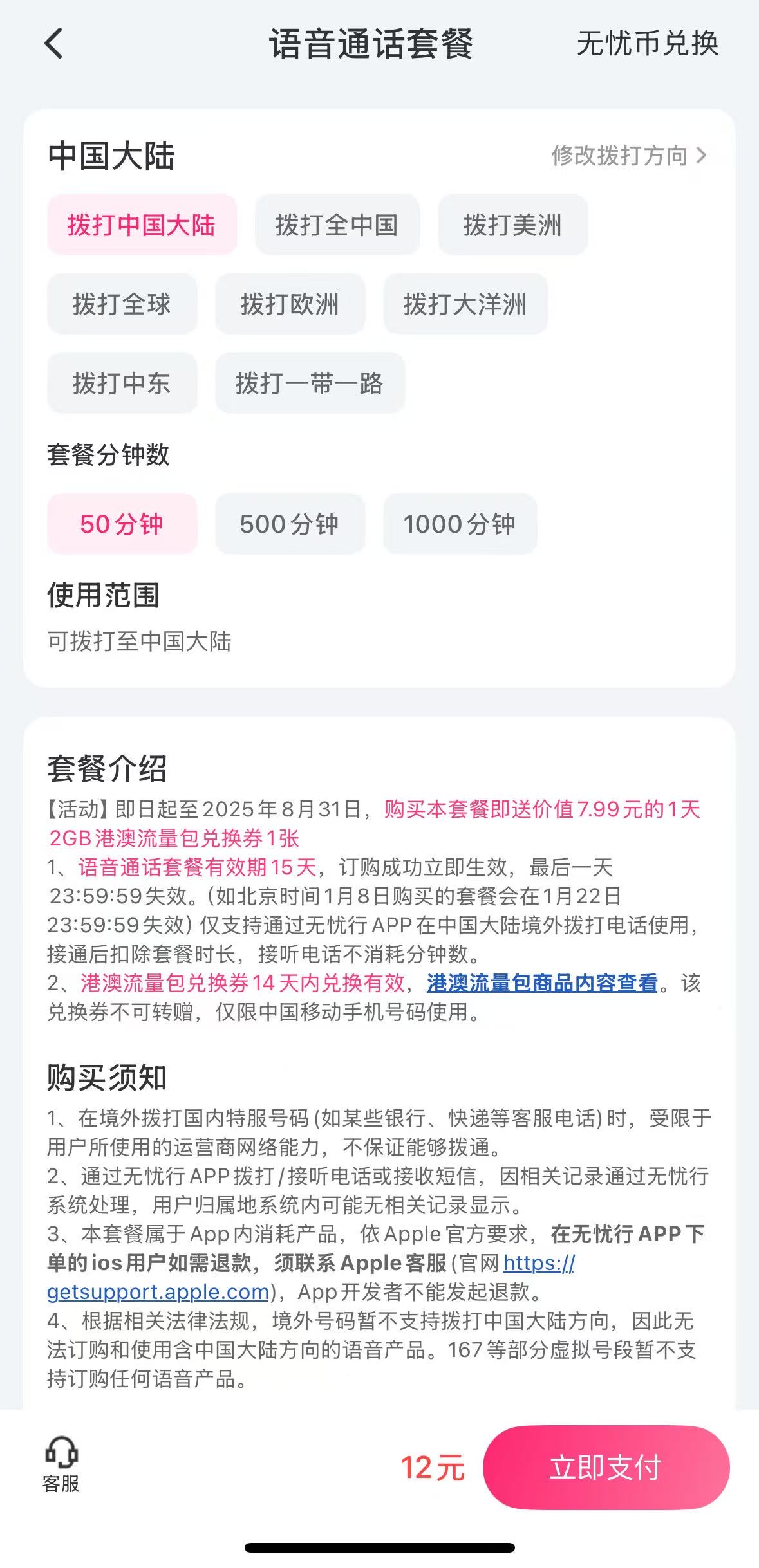Screen dimensions: 759x1568
Task: Tap 立即支付 to pay 12元
Action: (606, 1468)
